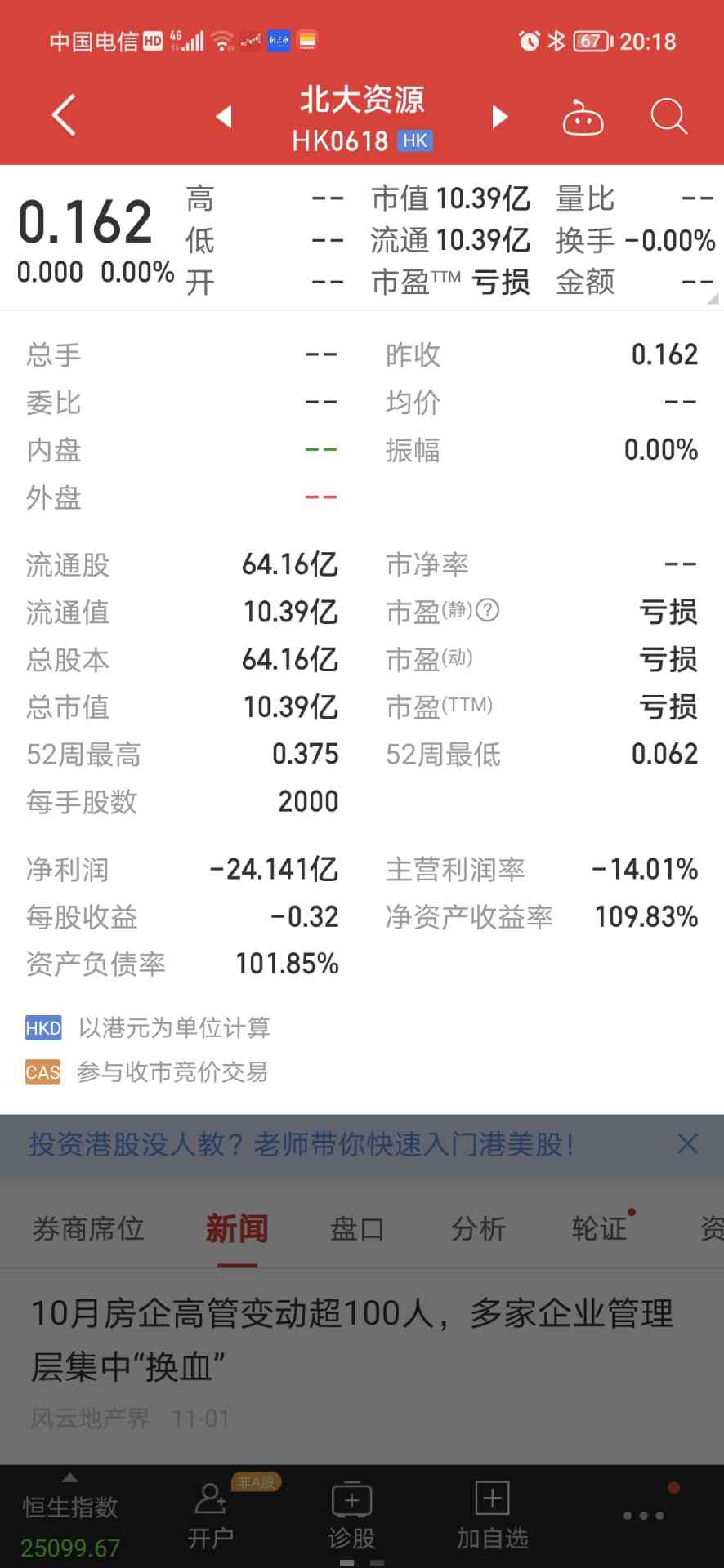Tap the 市盈(静) help question mark
This screenshot has width=724, height=1568.
tap(488, 610)
